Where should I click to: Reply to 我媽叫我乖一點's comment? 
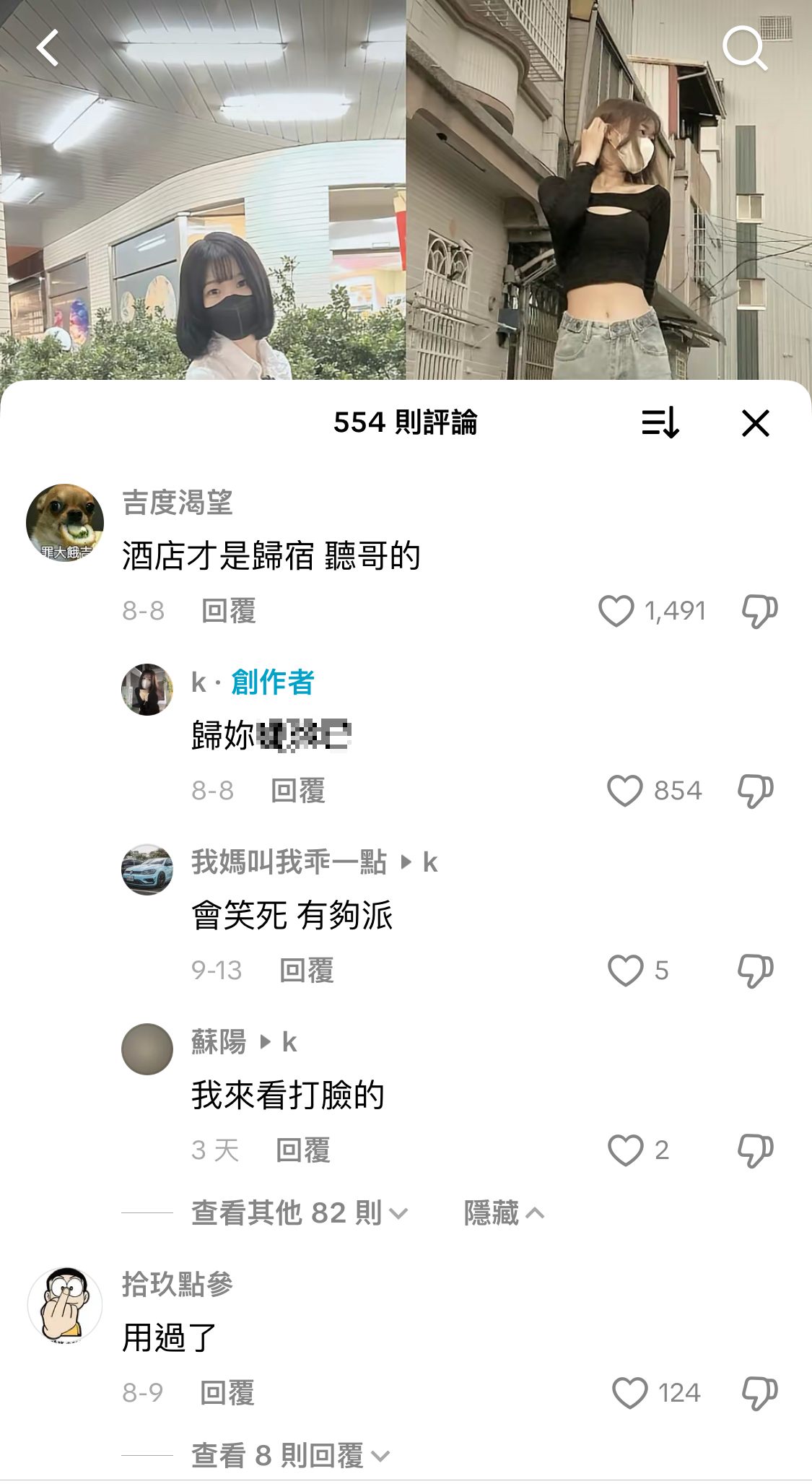tap(306, 971)
